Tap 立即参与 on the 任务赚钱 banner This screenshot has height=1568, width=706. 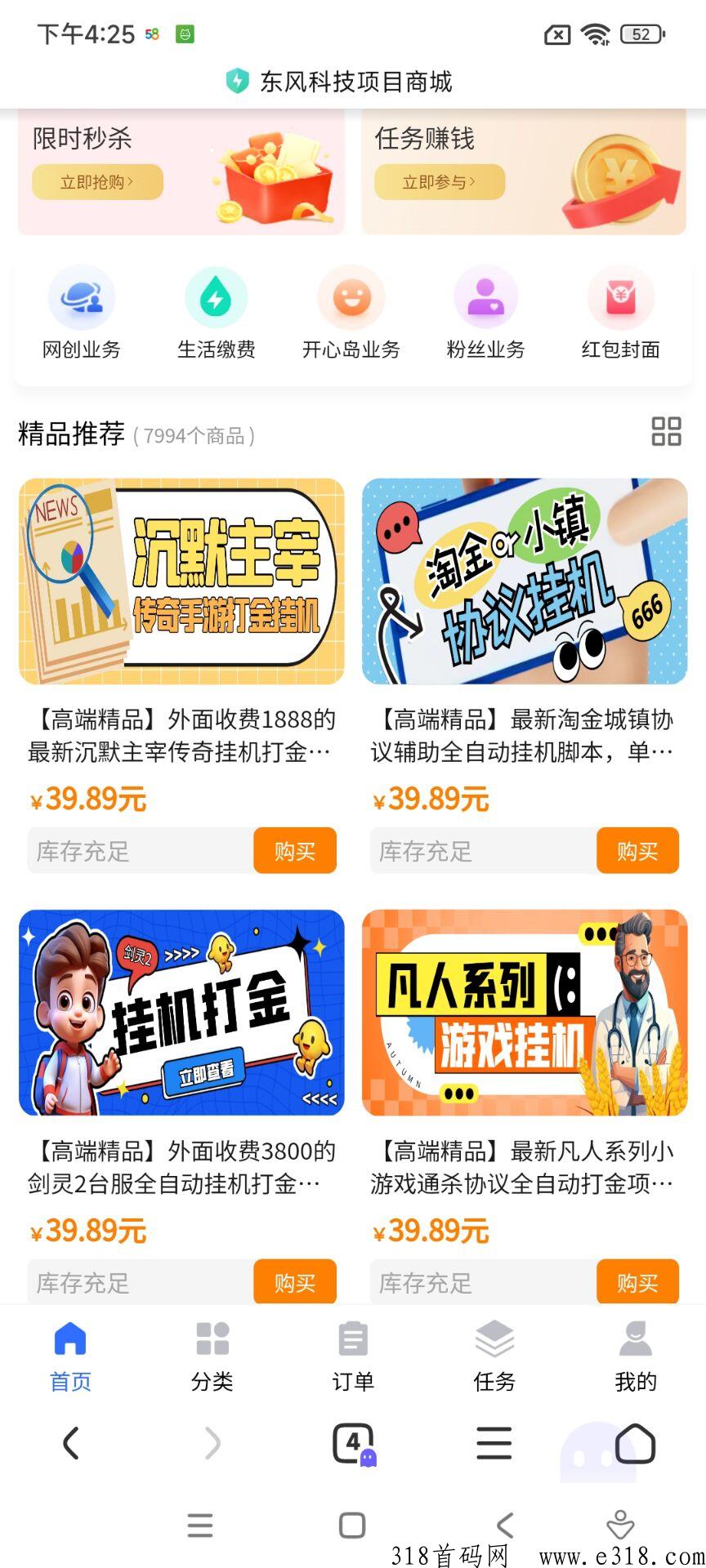click(x=440, y=182)
